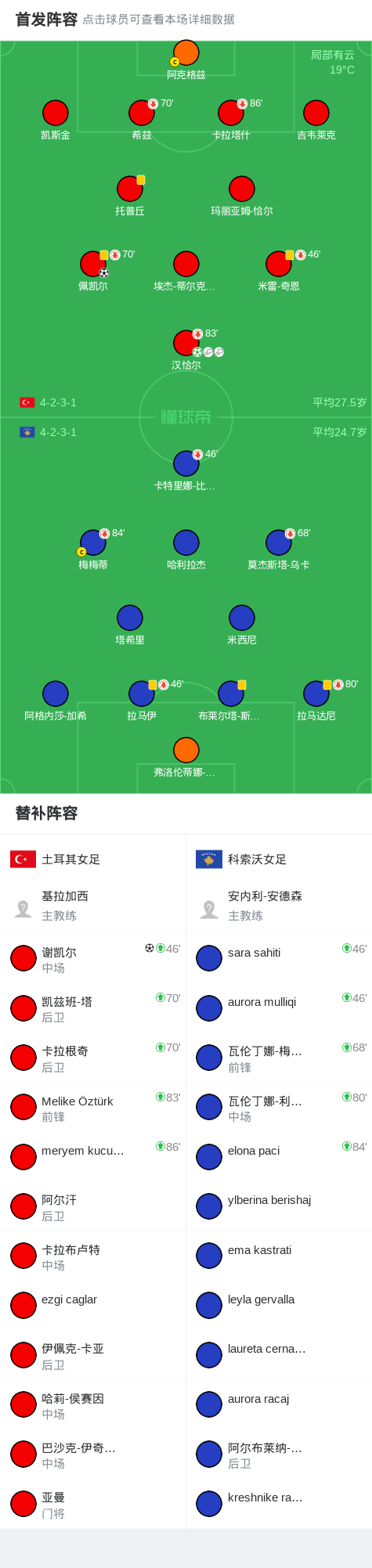Open substitute 谢凯尔 details
The image size is (372, 1568).
[92, 958]
